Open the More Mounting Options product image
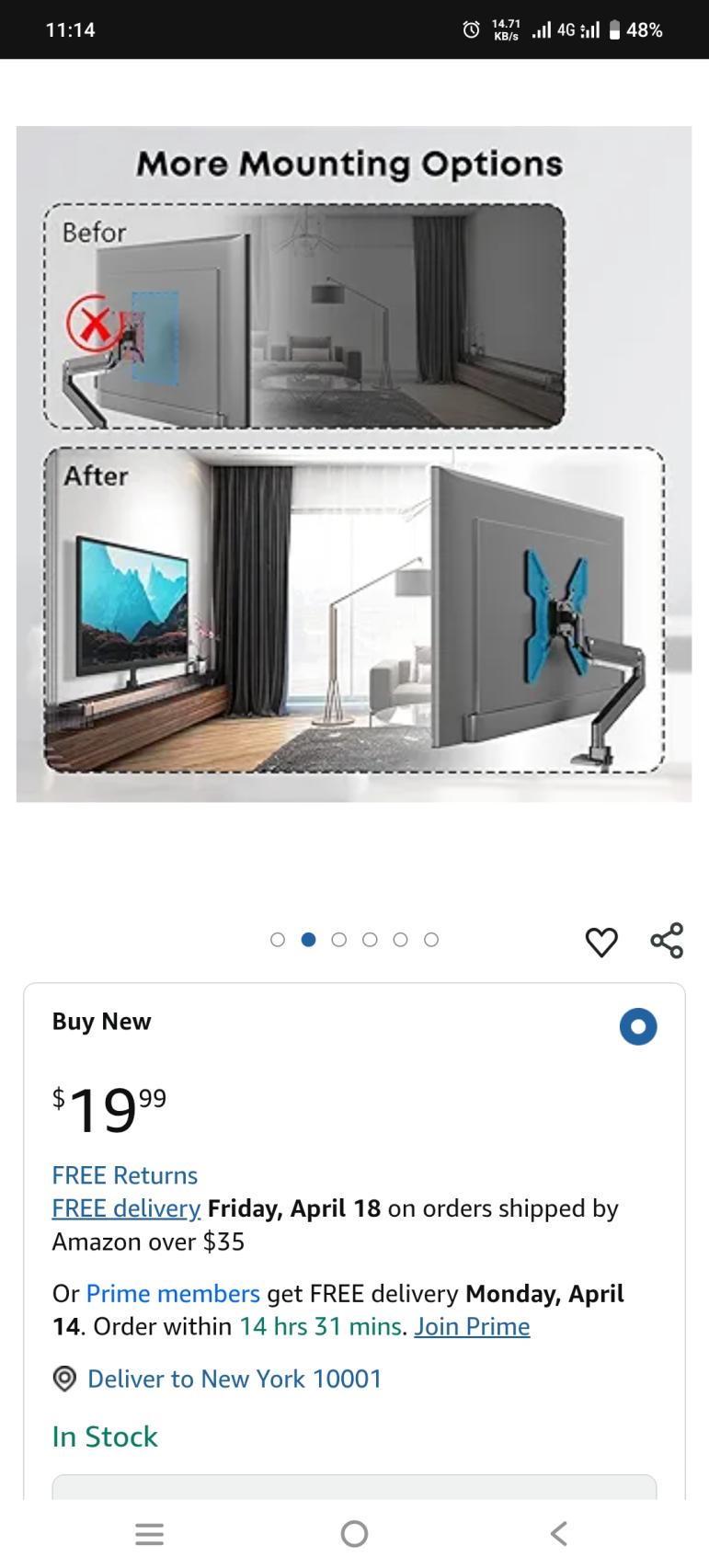Screen dimensions: 709x1568 (354, 464)
